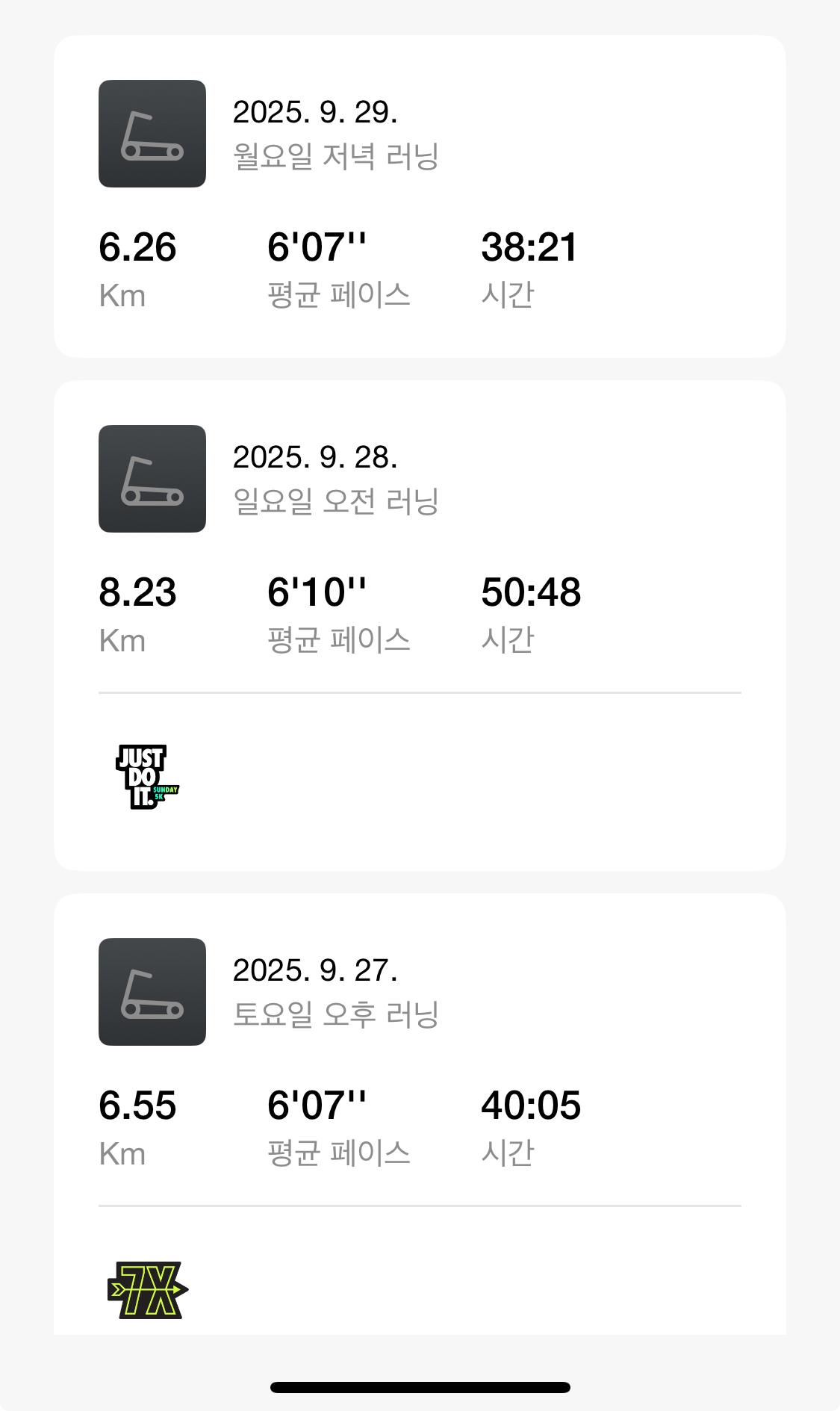Open the 2025. 9. 28. Sunday morning run
840x1411 pixels.
[x=419, y=538]
